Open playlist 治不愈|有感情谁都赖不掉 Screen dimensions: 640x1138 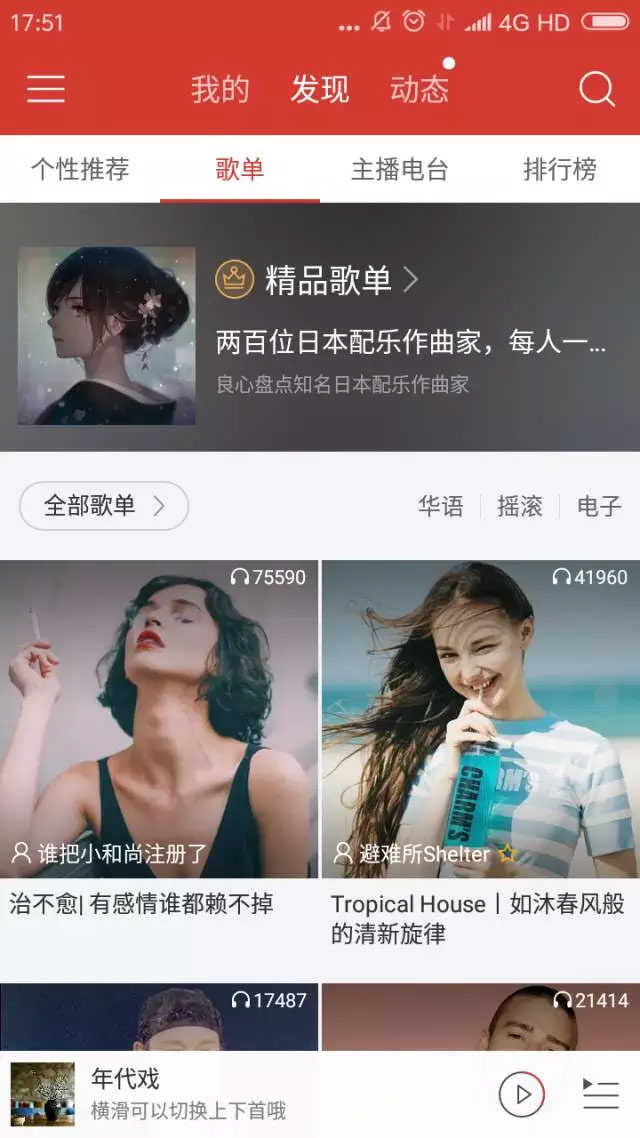click(x=159, y=720)
